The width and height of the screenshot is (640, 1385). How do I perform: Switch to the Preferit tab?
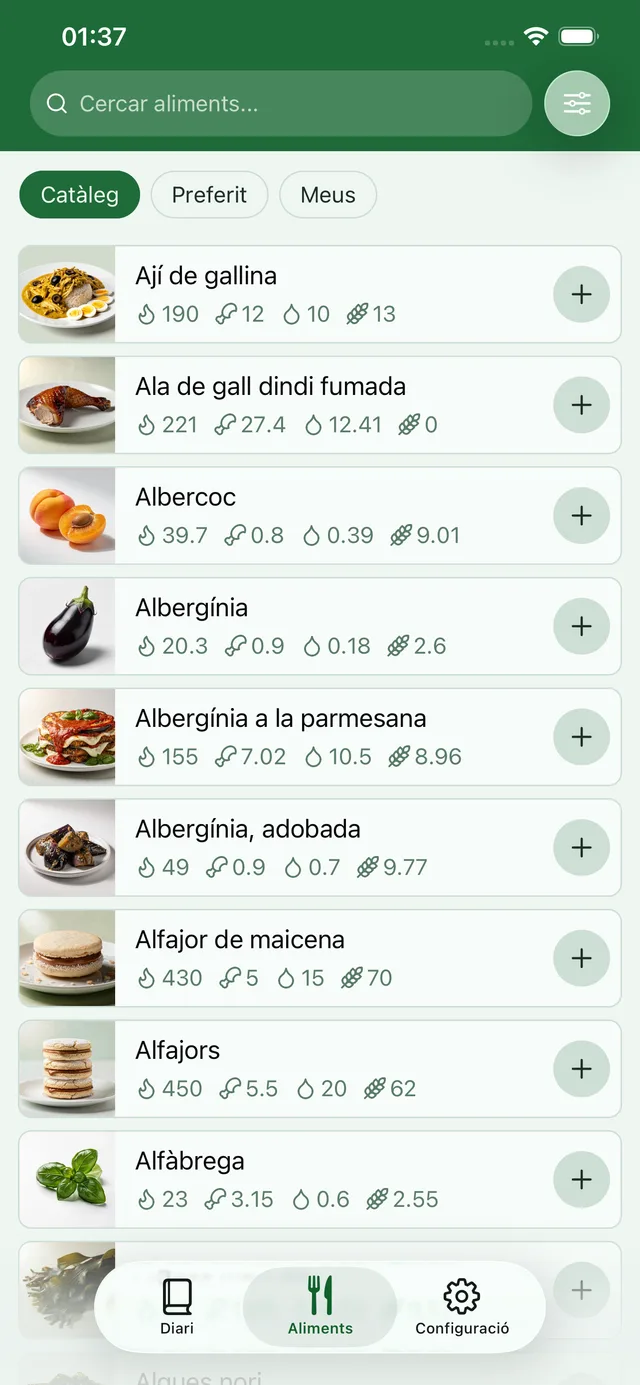pos(209,195)
